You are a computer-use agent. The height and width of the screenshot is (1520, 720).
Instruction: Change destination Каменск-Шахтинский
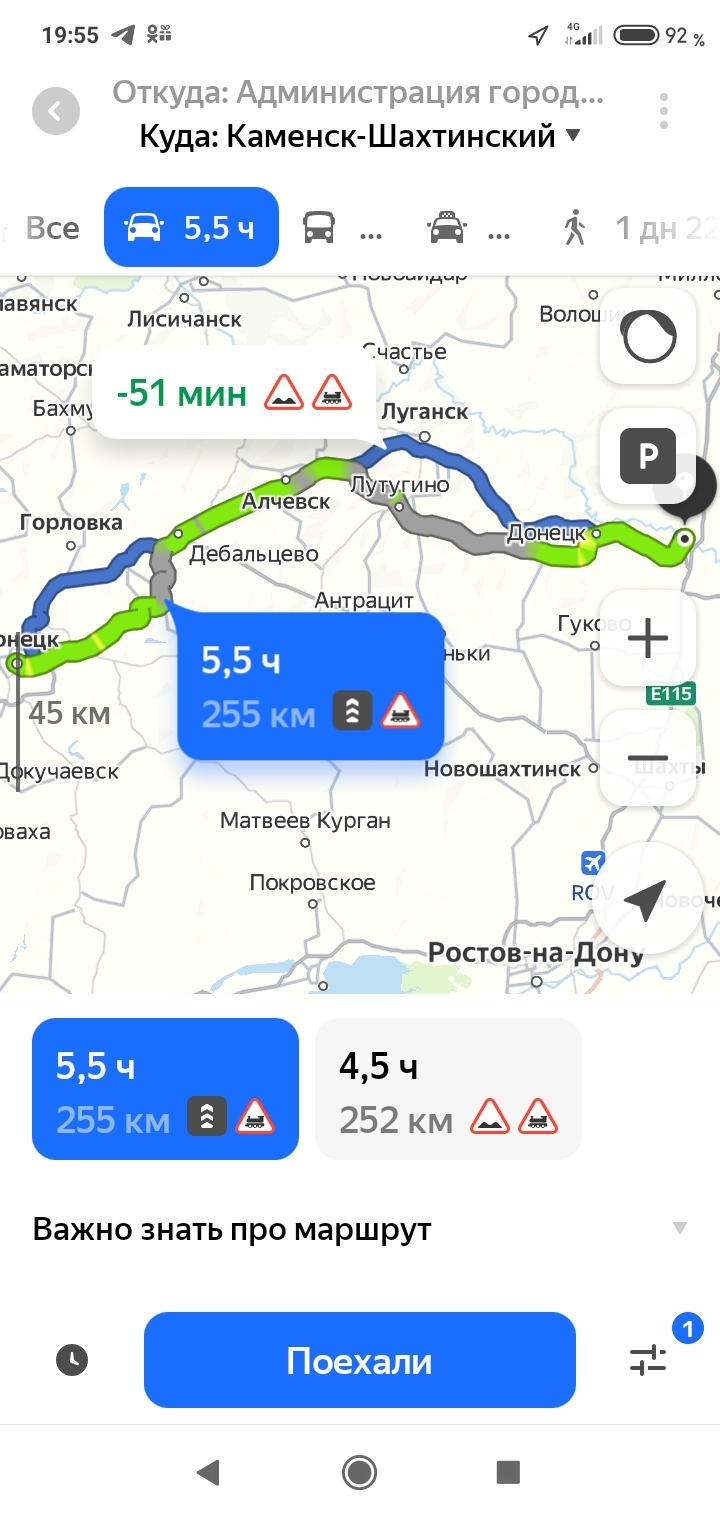pyautogui.click(x=358, y=136)
